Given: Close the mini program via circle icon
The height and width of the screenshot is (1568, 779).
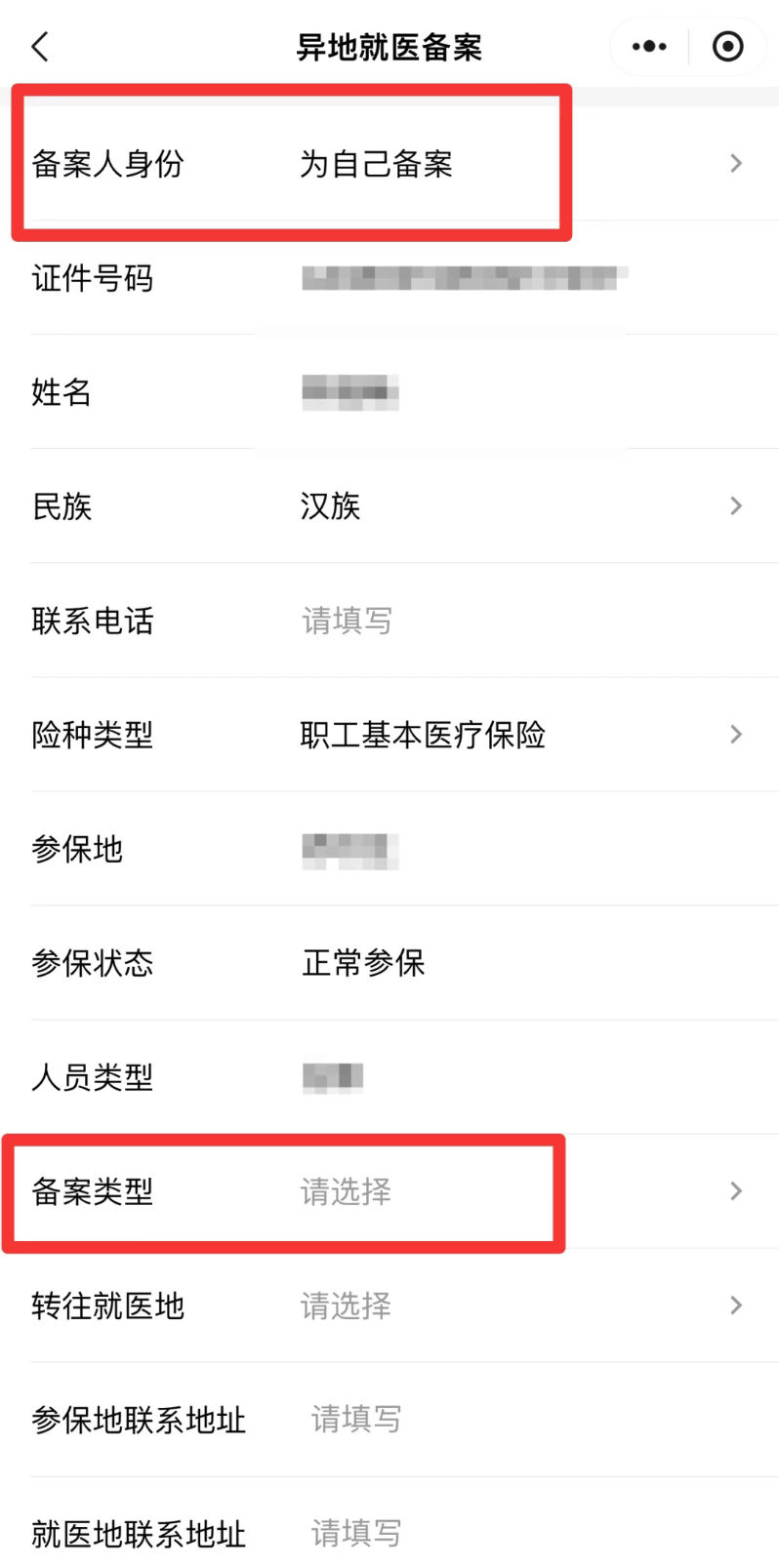Looking at the screenshot, I should pos(727,47).
